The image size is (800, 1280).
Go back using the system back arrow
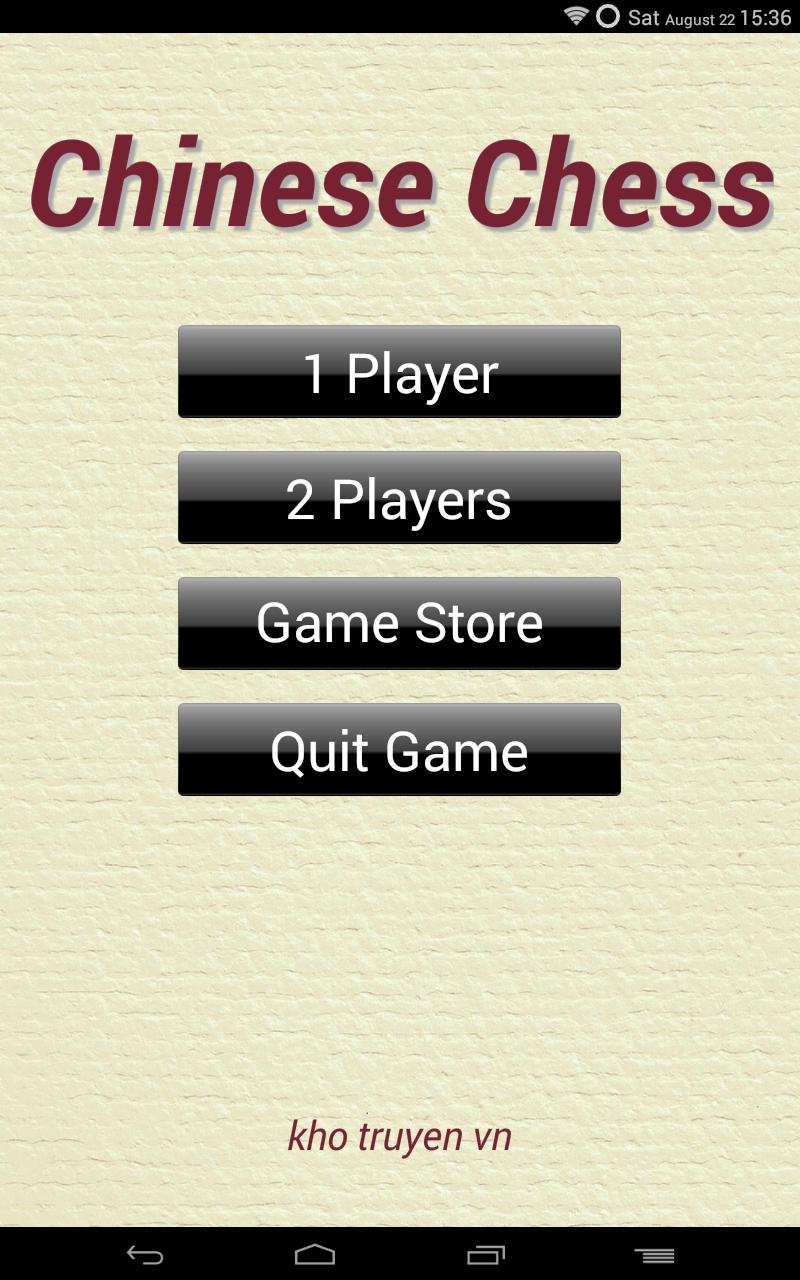(145, 1254)
